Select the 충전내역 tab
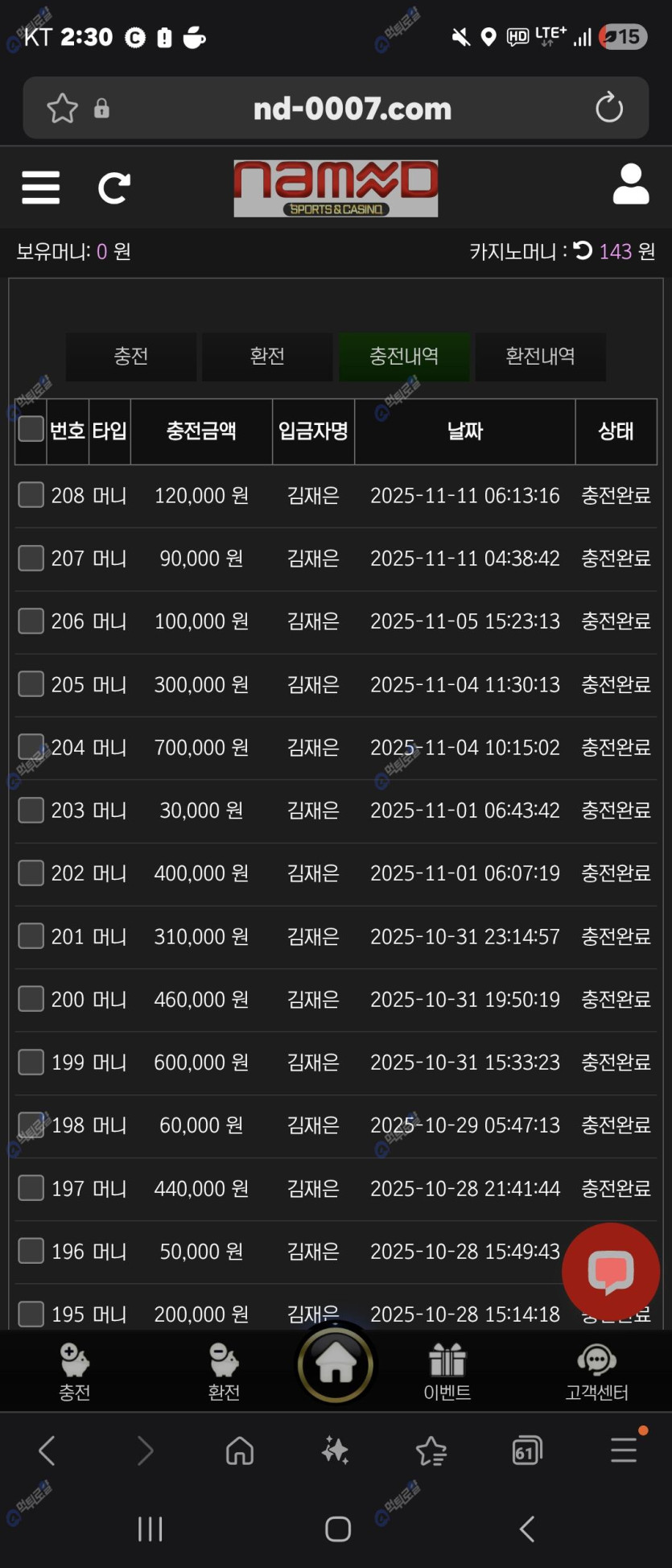This screenshot has height=1568, width=672. pyautogui.click(x=404, y=357)
